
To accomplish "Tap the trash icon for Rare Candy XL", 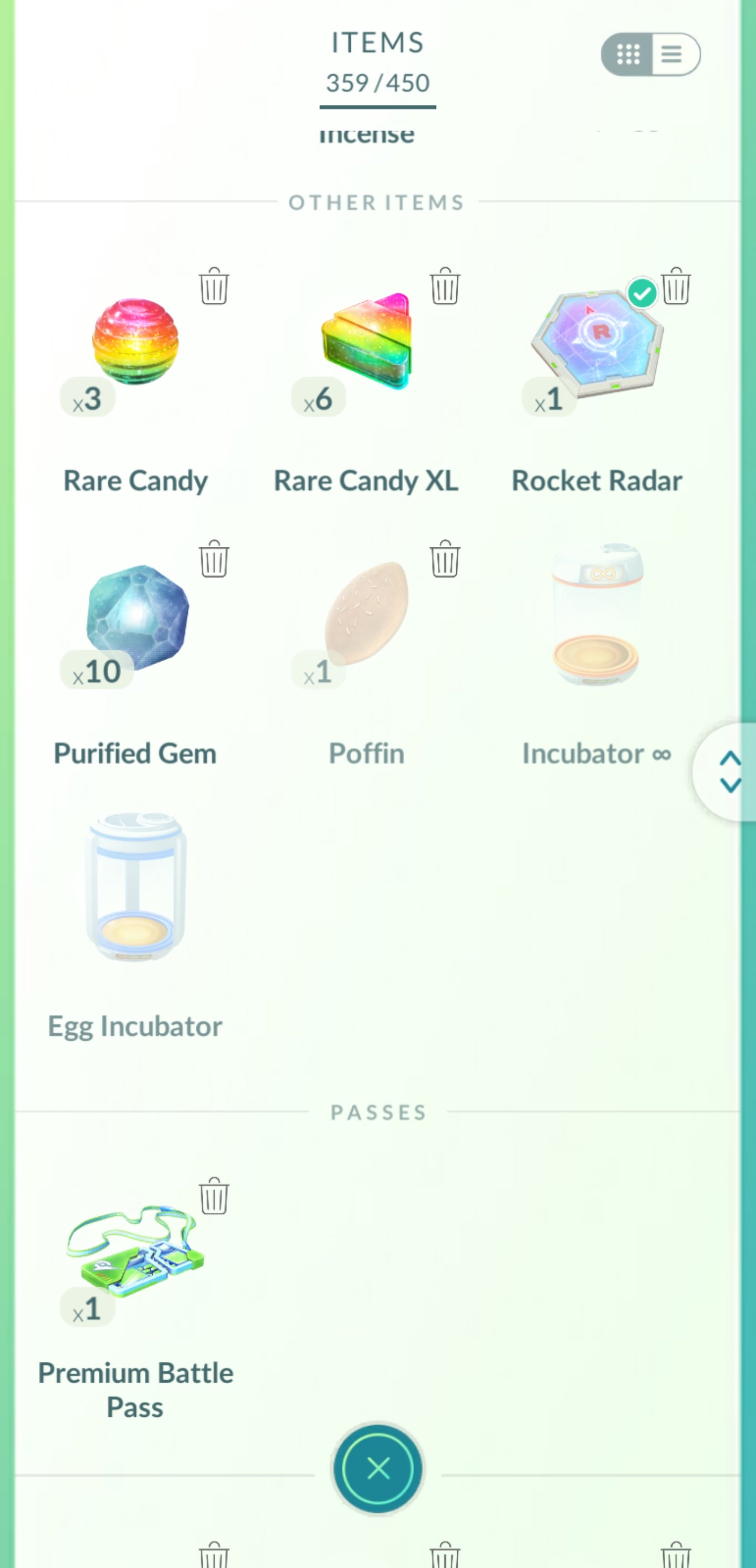I will pos(445,285).
